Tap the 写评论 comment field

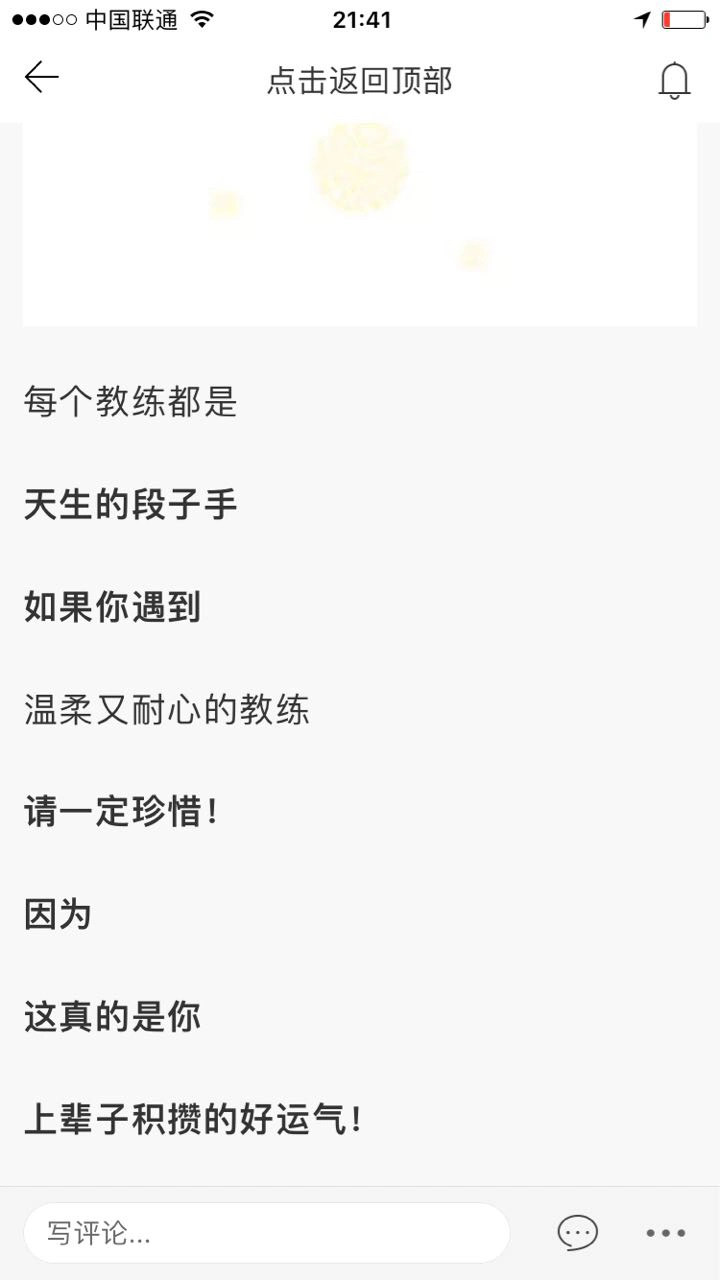click(267, 1233)
